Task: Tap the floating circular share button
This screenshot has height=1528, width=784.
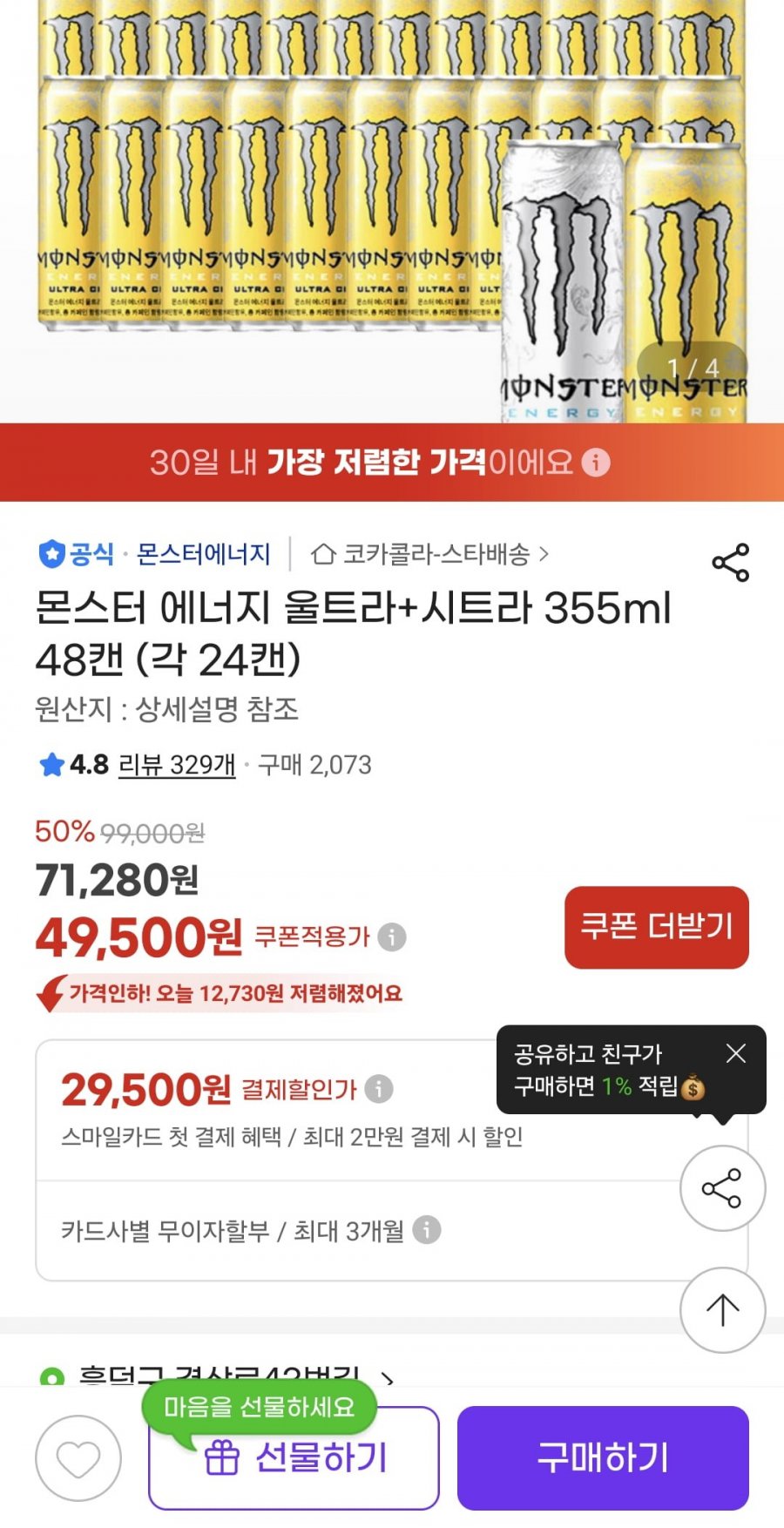Action: click(722, 1188)
